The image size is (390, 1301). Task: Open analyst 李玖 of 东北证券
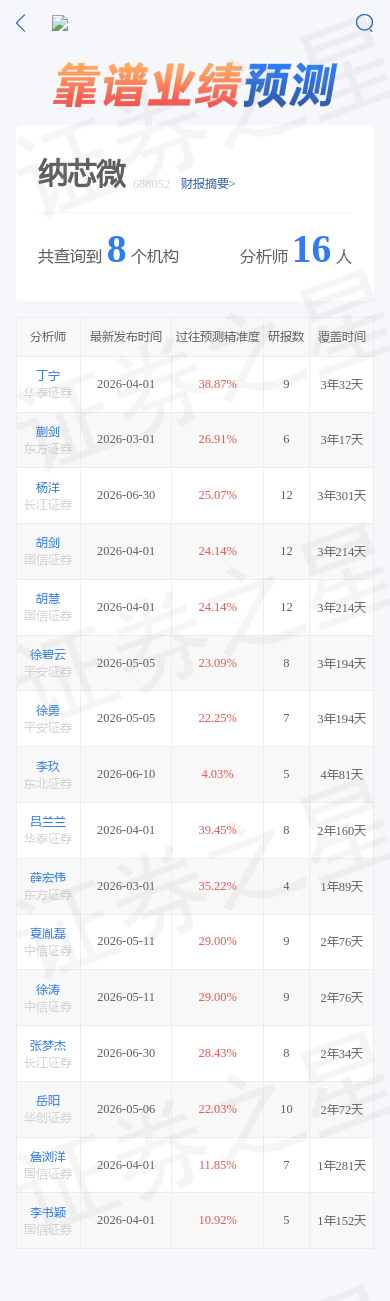(48, 766)
